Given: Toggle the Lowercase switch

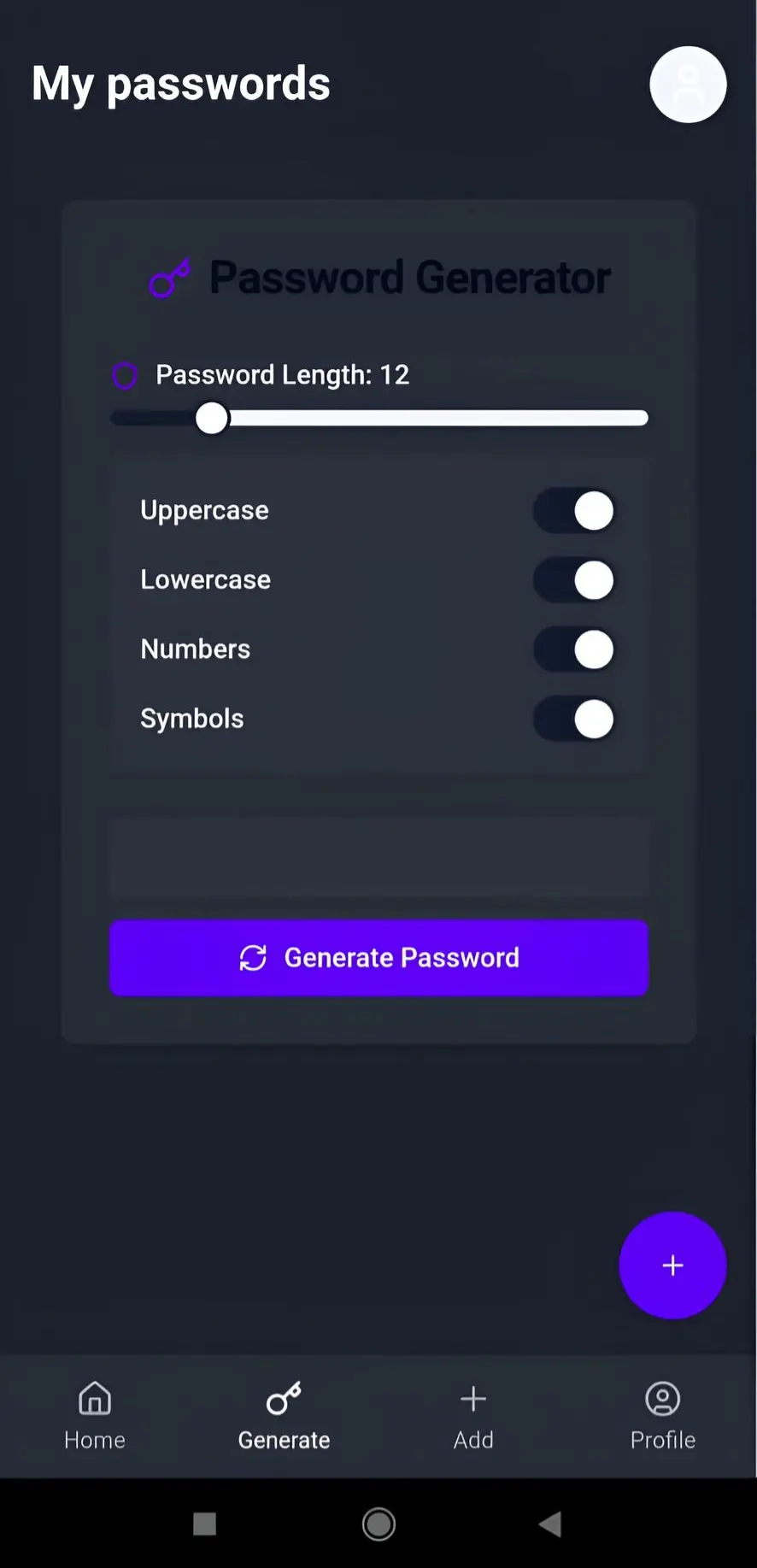Looking at the screenshot, I should 574,580.
